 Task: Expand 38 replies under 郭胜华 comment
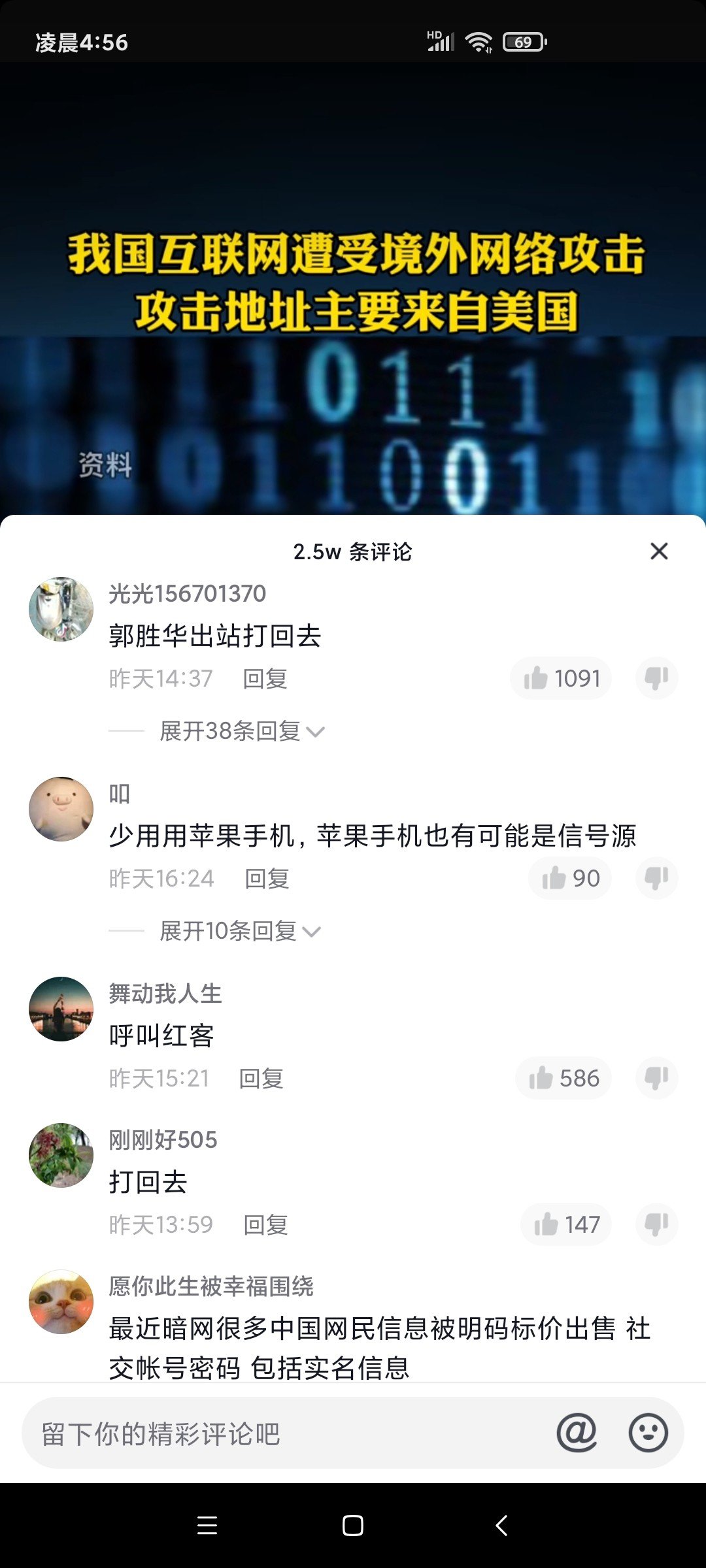tap(242, 731)
